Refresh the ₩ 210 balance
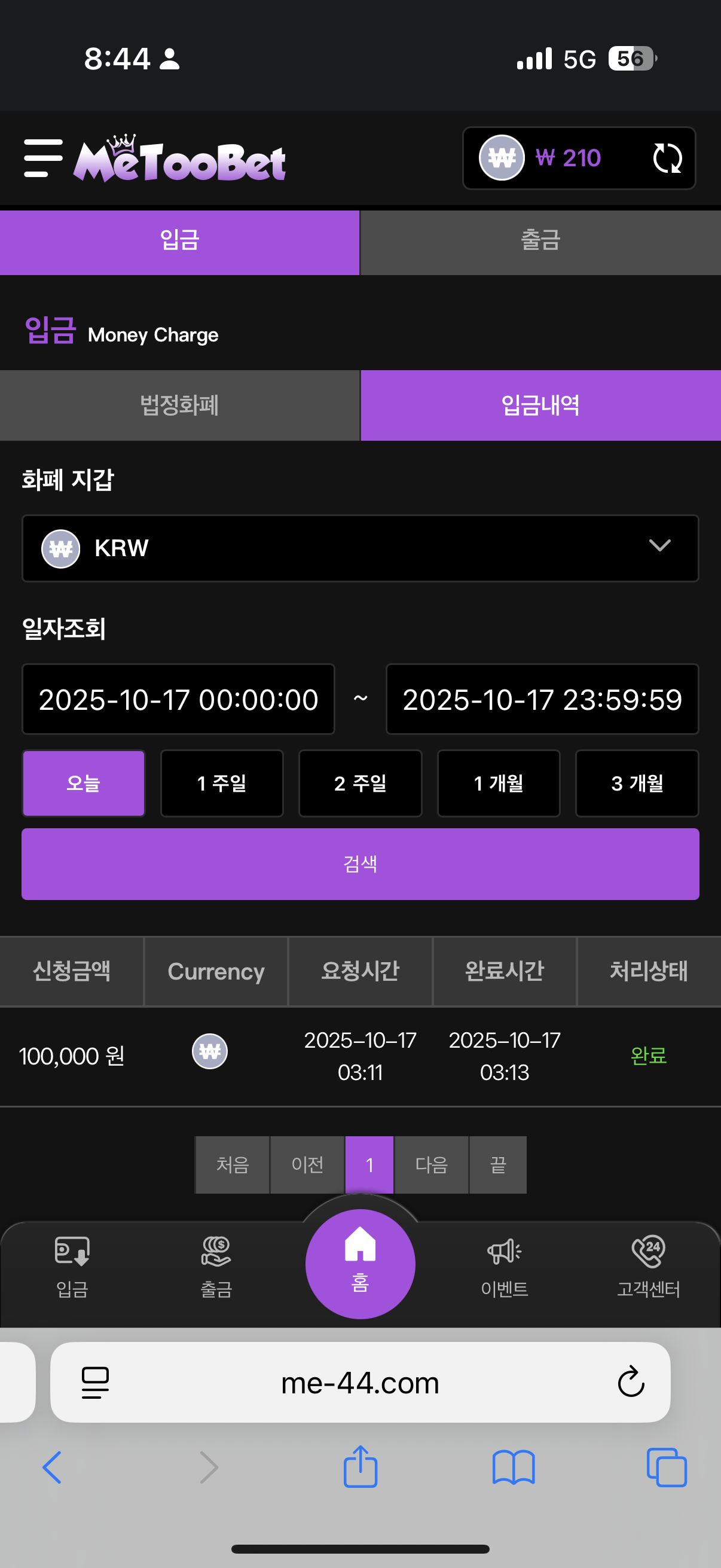This screenshot has width=721, height=1568. [667, 158]
